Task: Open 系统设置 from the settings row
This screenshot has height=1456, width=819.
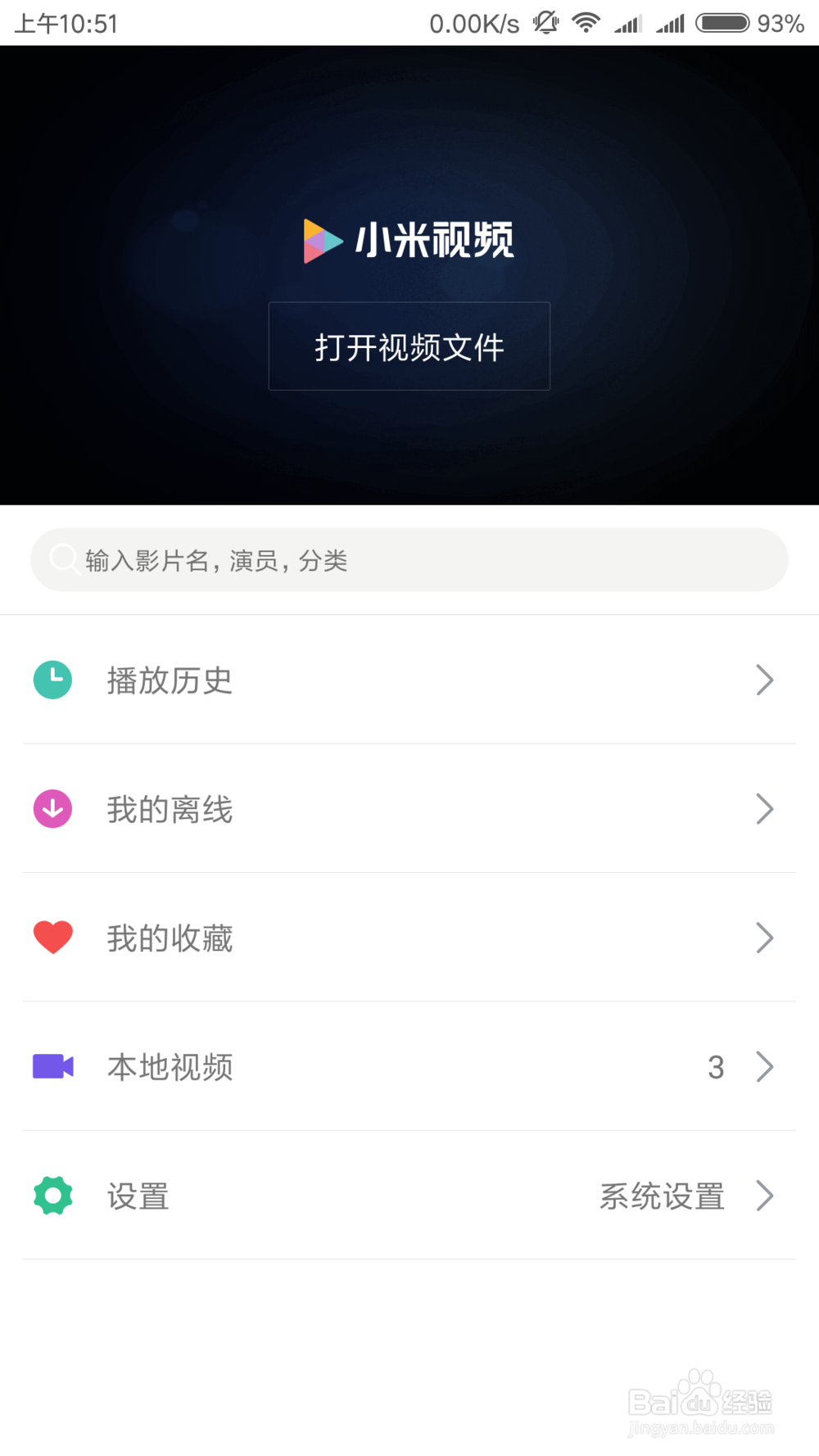Action: click(x=661, y=1195)
